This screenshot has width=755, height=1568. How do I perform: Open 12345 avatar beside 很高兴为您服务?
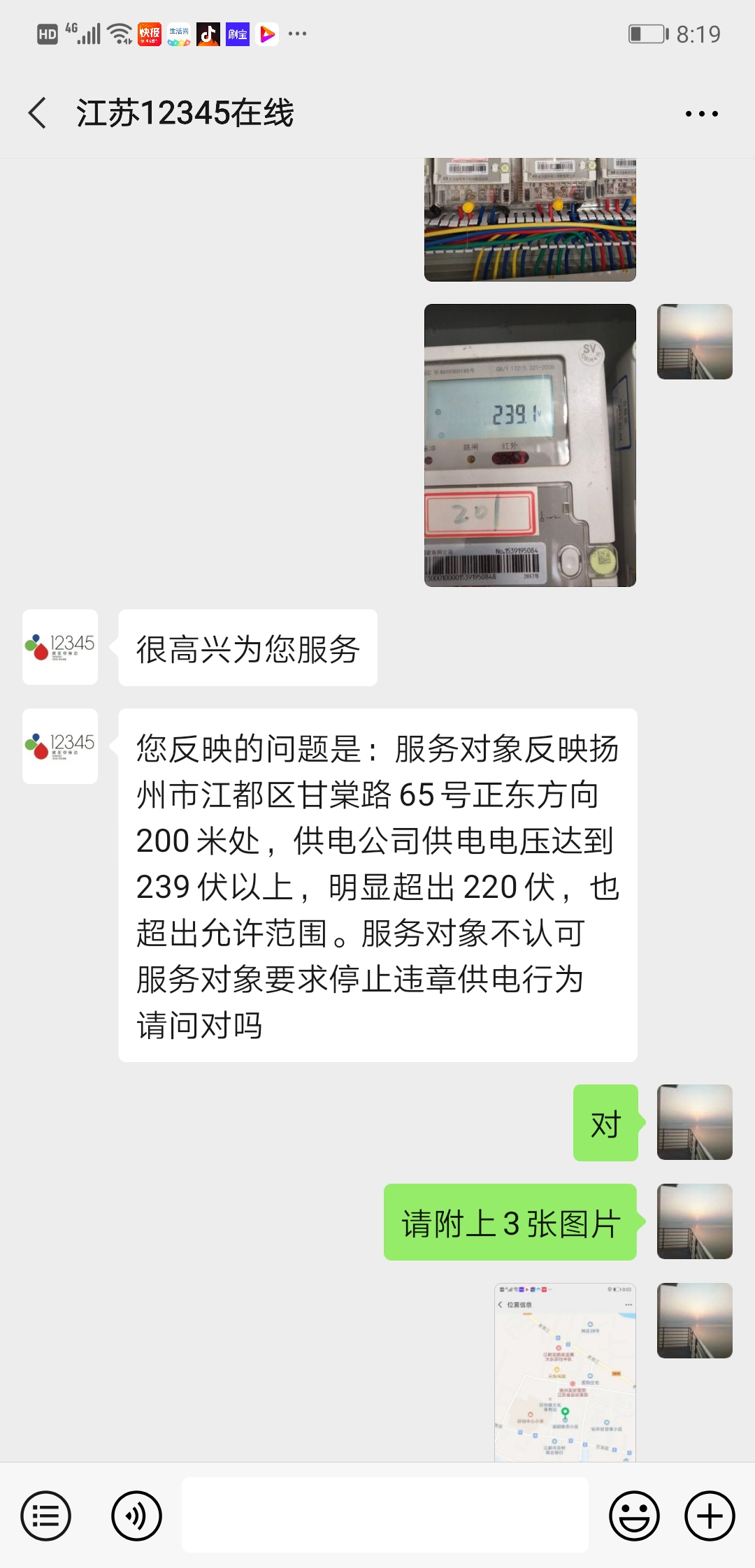pyautogui.click(x=60, y=647)
